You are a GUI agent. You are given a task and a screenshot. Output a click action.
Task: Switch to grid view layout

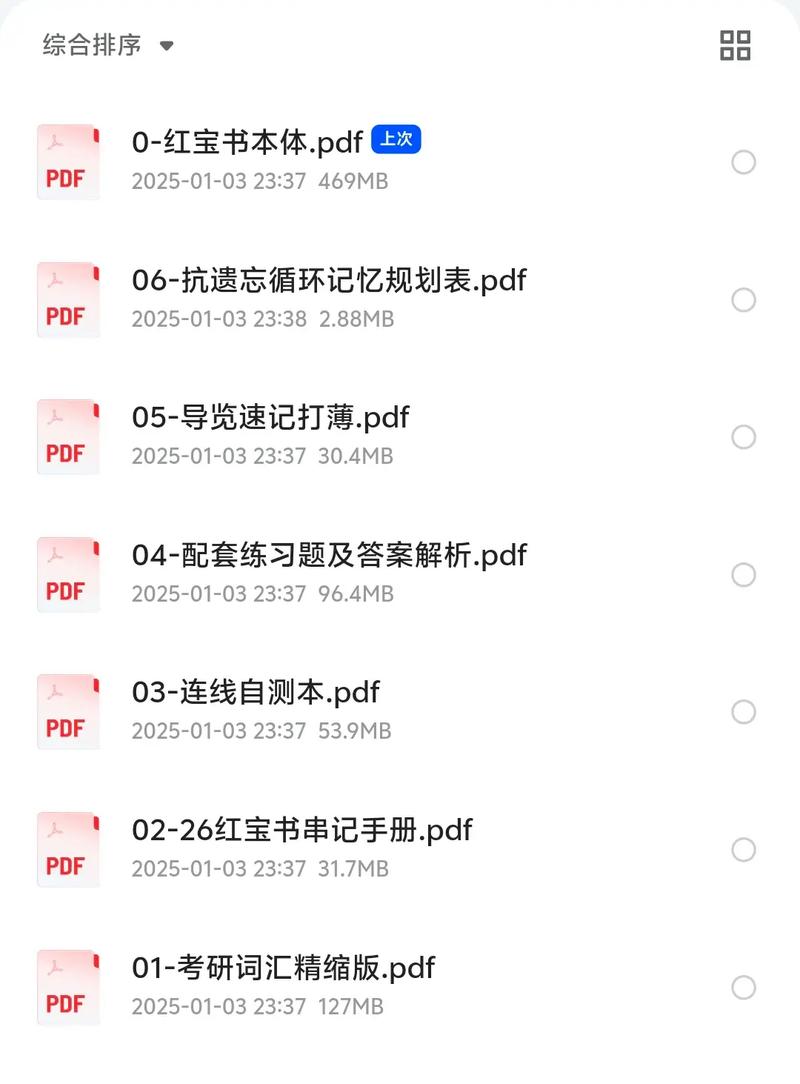point(734,46)
